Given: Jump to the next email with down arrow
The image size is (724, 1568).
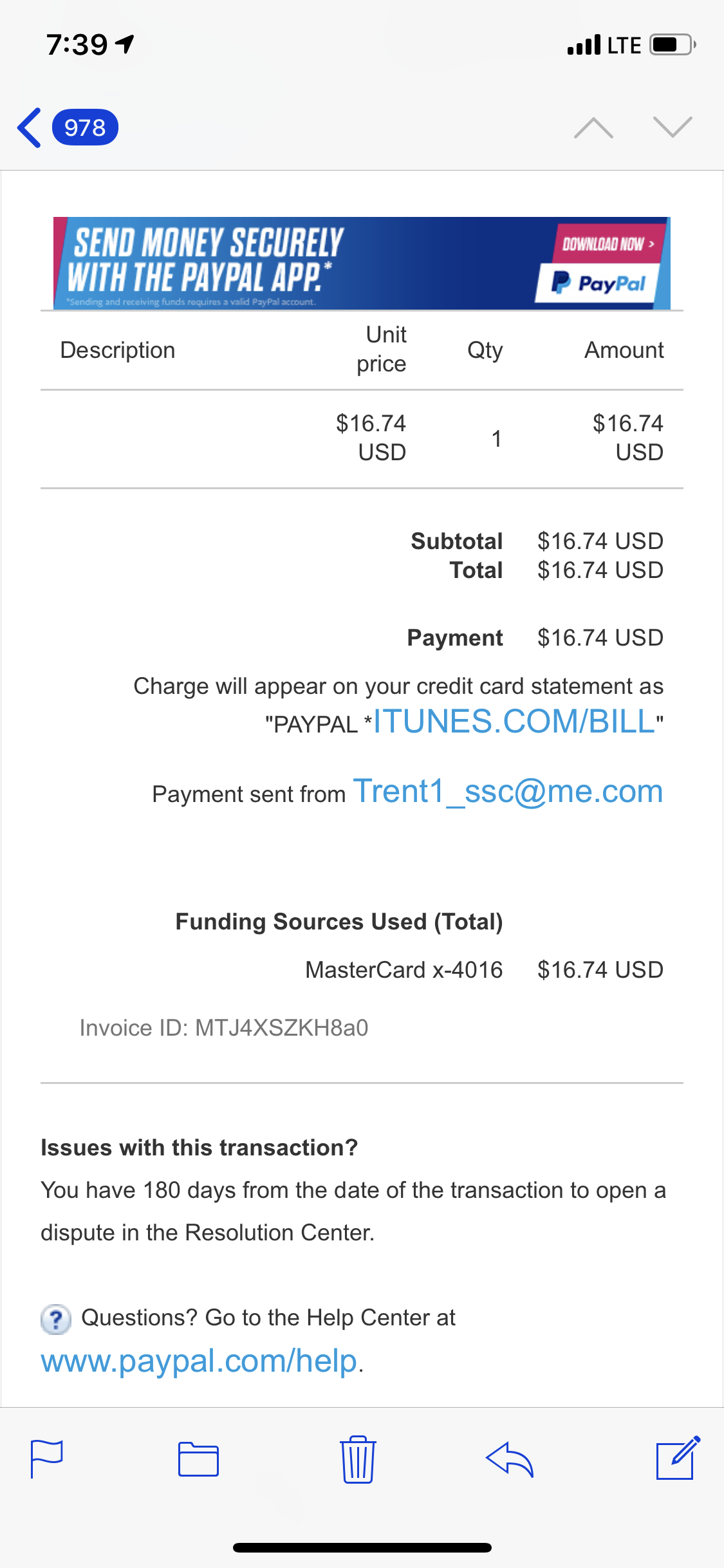Looking at the screenshot, I should tap(673, 127).
